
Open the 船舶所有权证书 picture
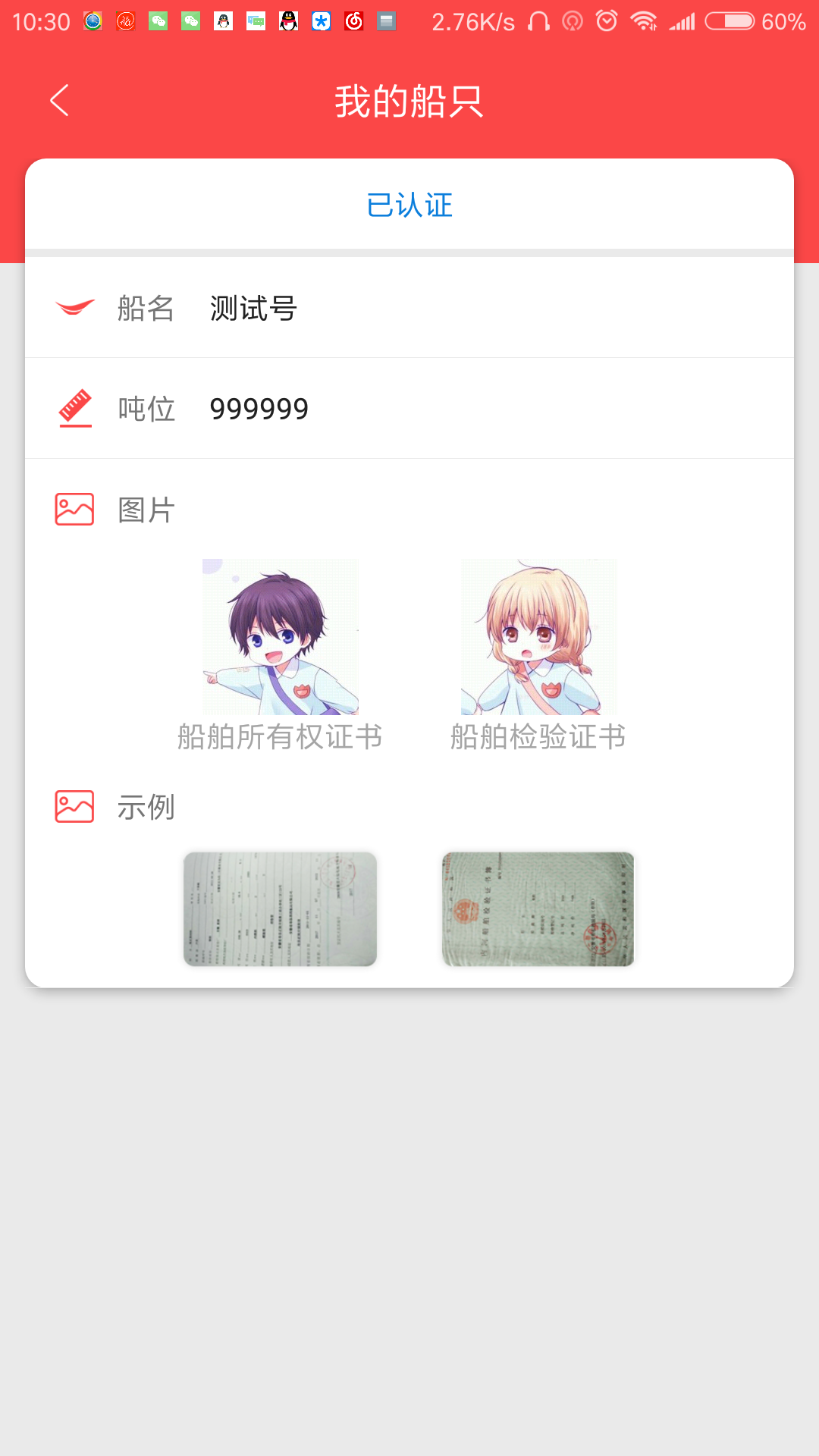(280, 637)
